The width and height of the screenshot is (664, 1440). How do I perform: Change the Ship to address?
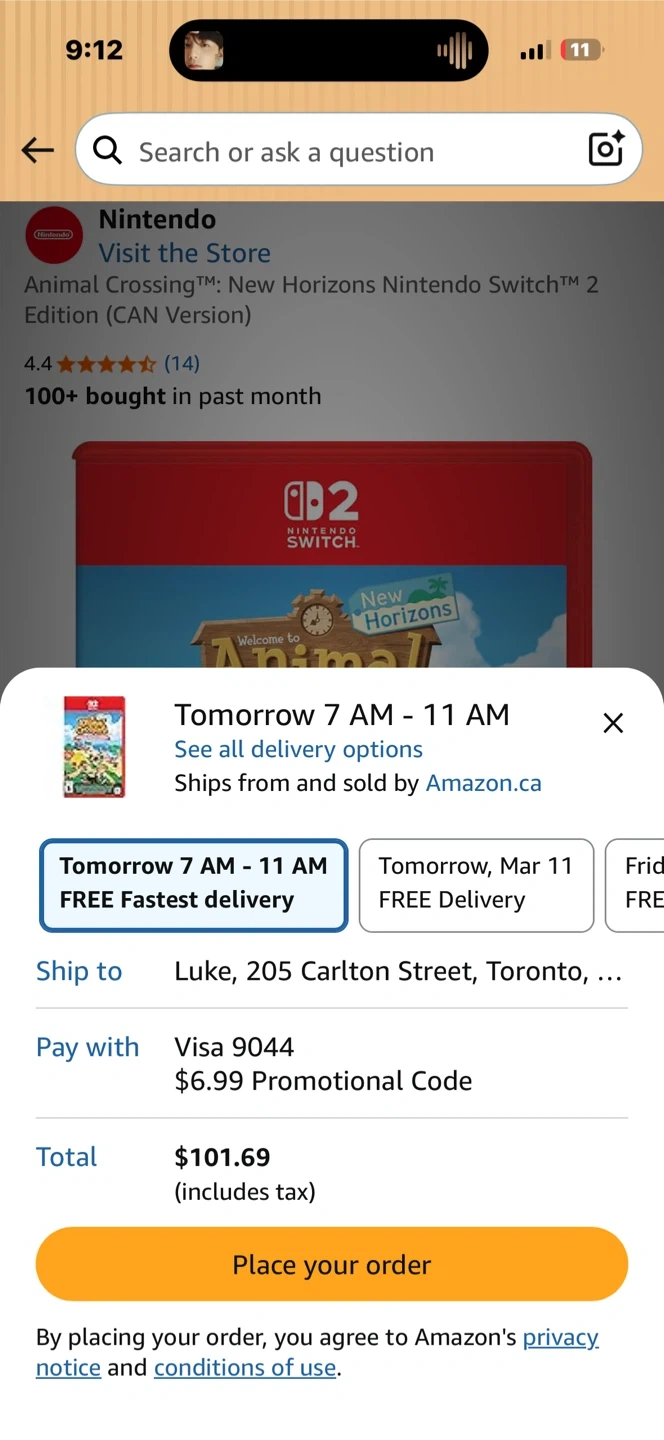[332, 971]
